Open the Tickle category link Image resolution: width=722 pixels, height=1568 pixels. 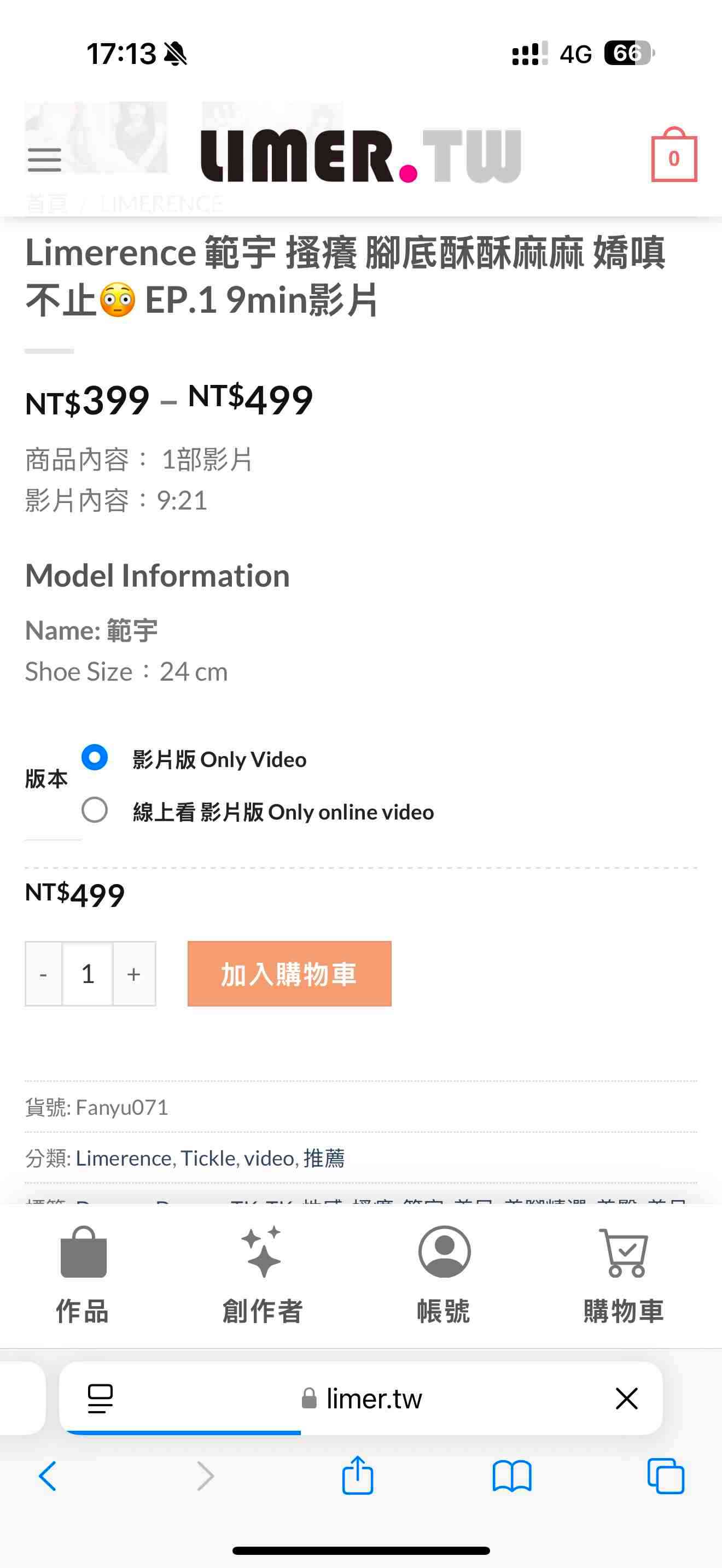pyautogui.click(x=208, y=1158)
